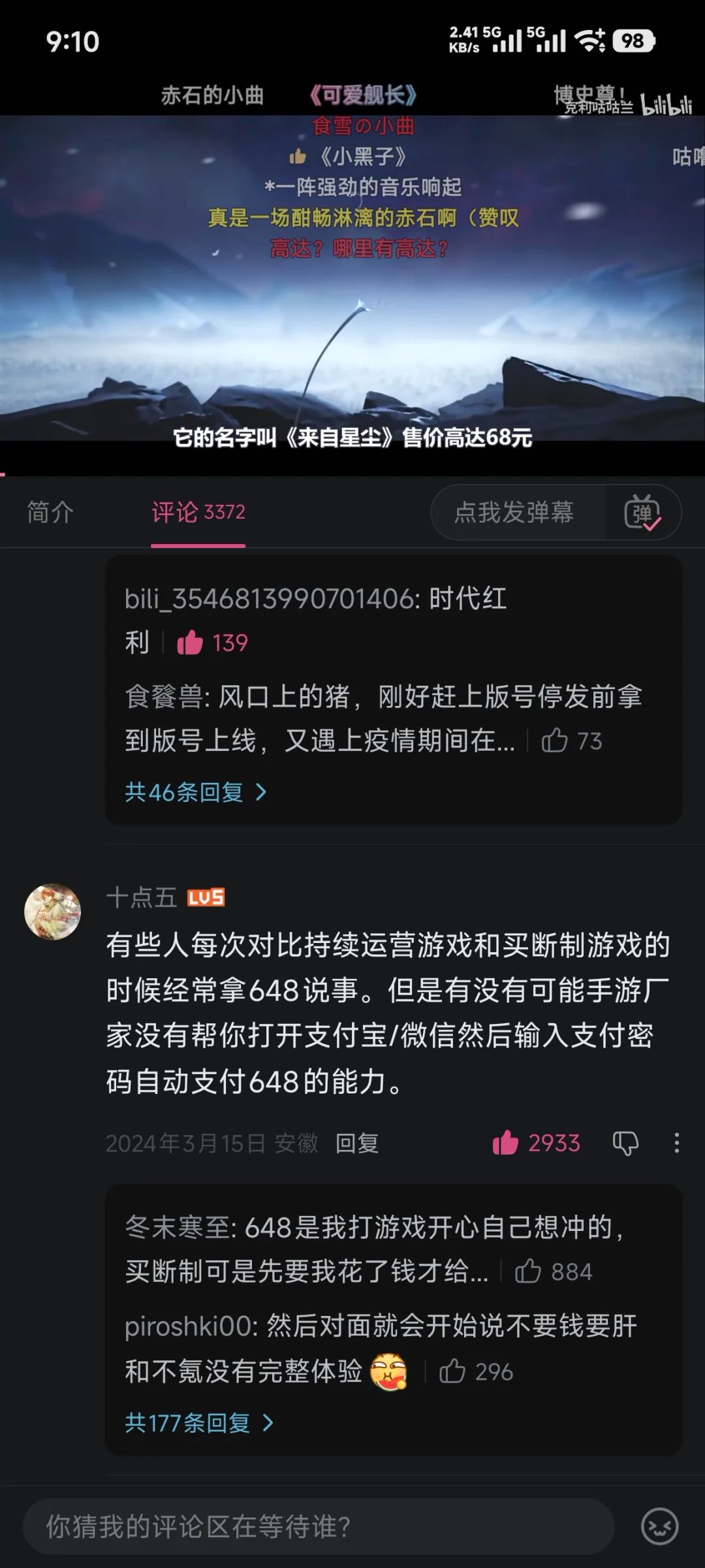Open 十点五's profile avatar
705x1568 pixels.
click(x=52, y=912)
